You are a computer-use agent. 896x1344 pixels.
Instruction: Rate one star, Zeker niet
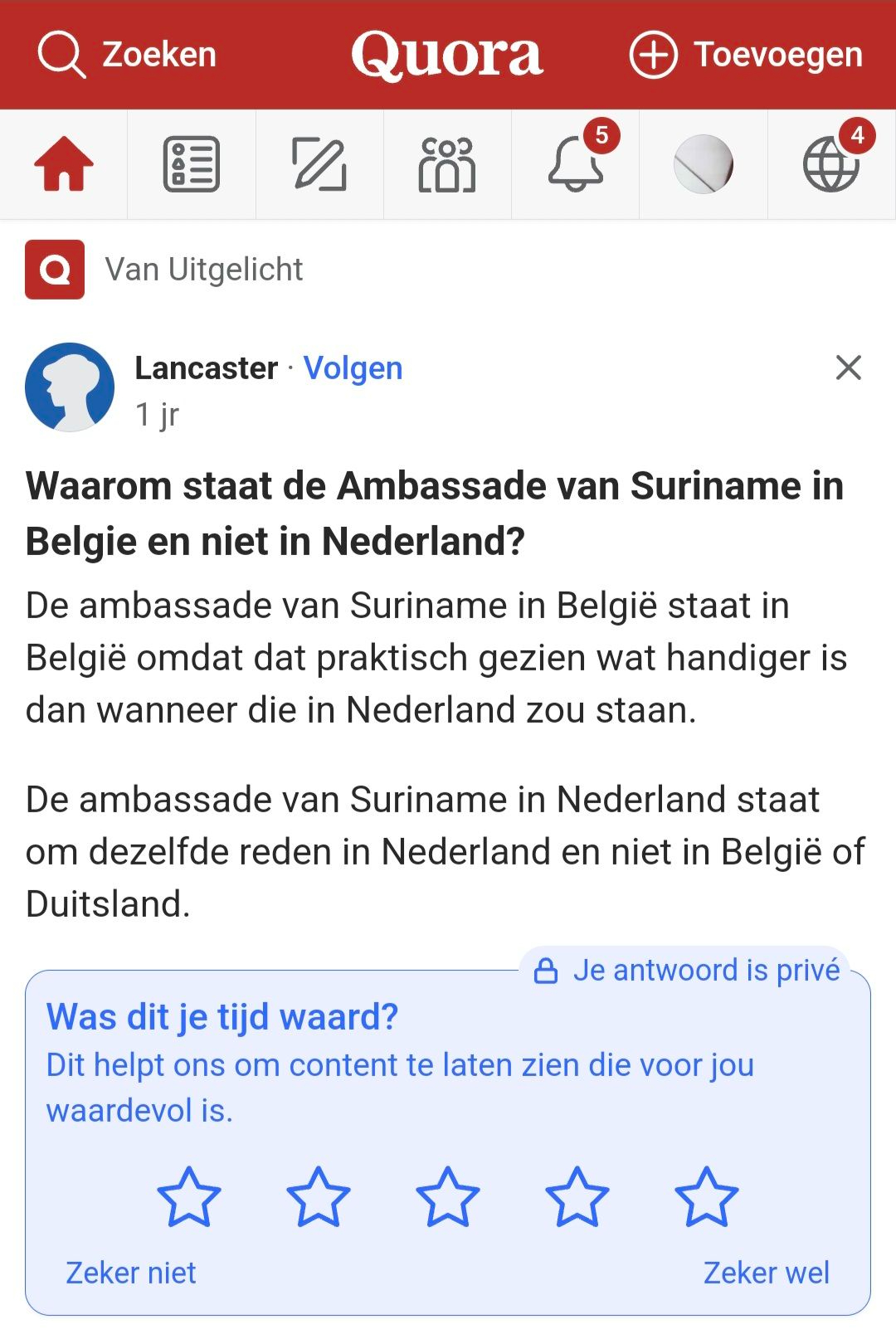click(x=189, y=1197)
